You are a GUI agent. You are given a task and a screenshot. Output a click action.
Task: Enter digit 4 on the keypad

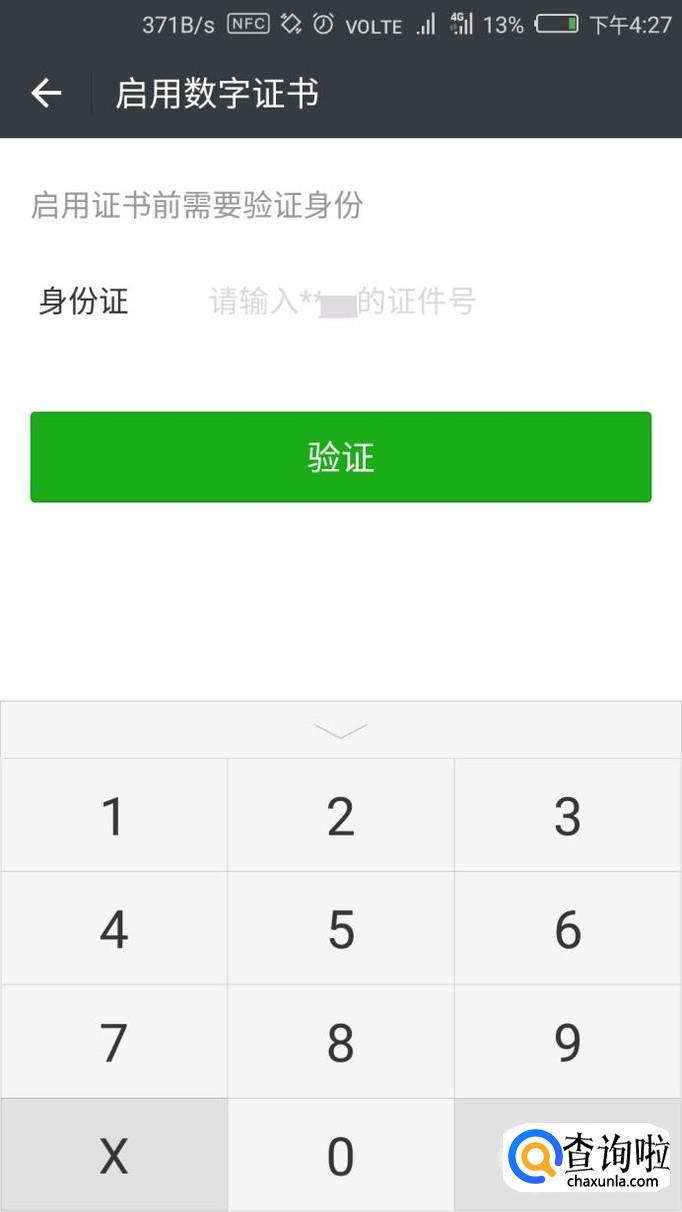114,929
